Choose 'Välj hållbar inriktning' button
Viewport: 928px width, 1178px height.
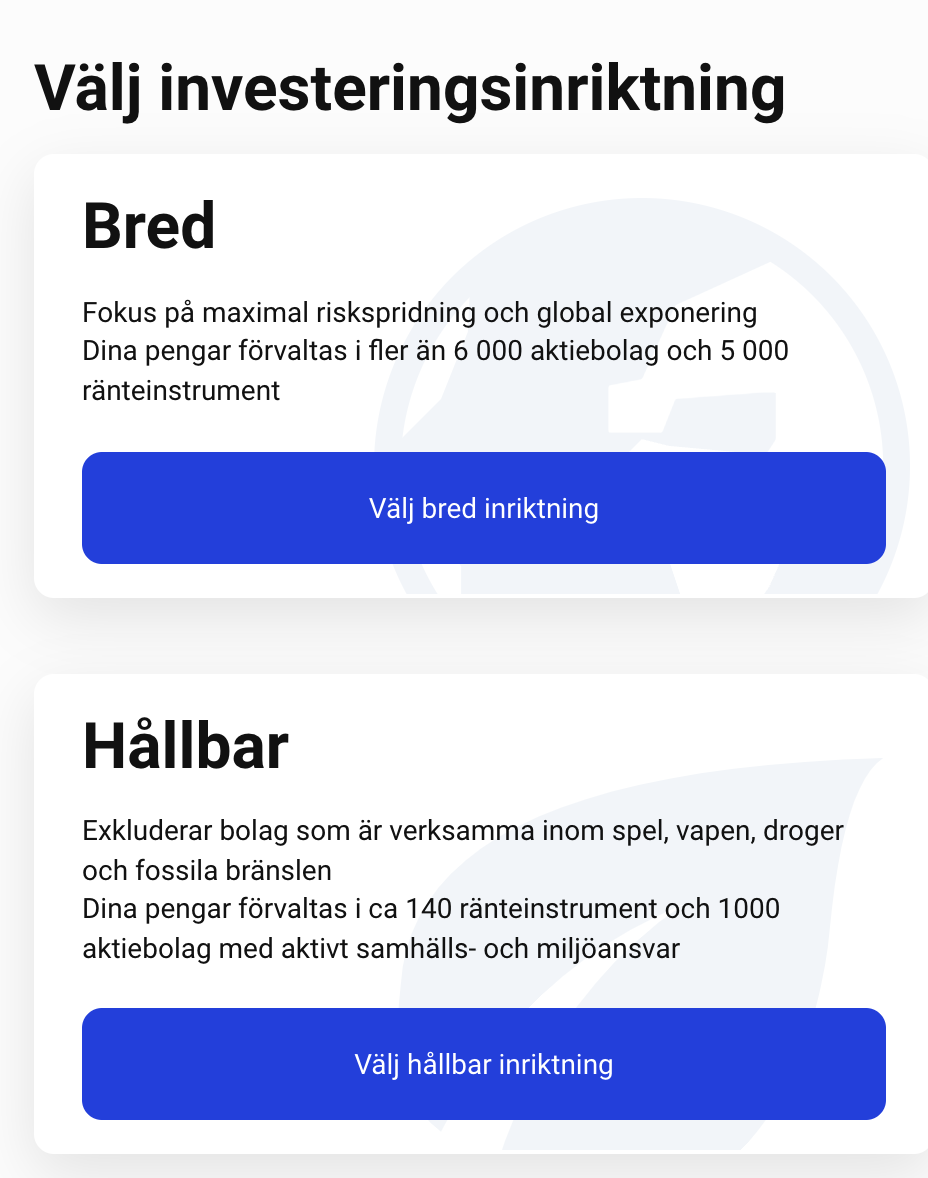[483, 1063]
